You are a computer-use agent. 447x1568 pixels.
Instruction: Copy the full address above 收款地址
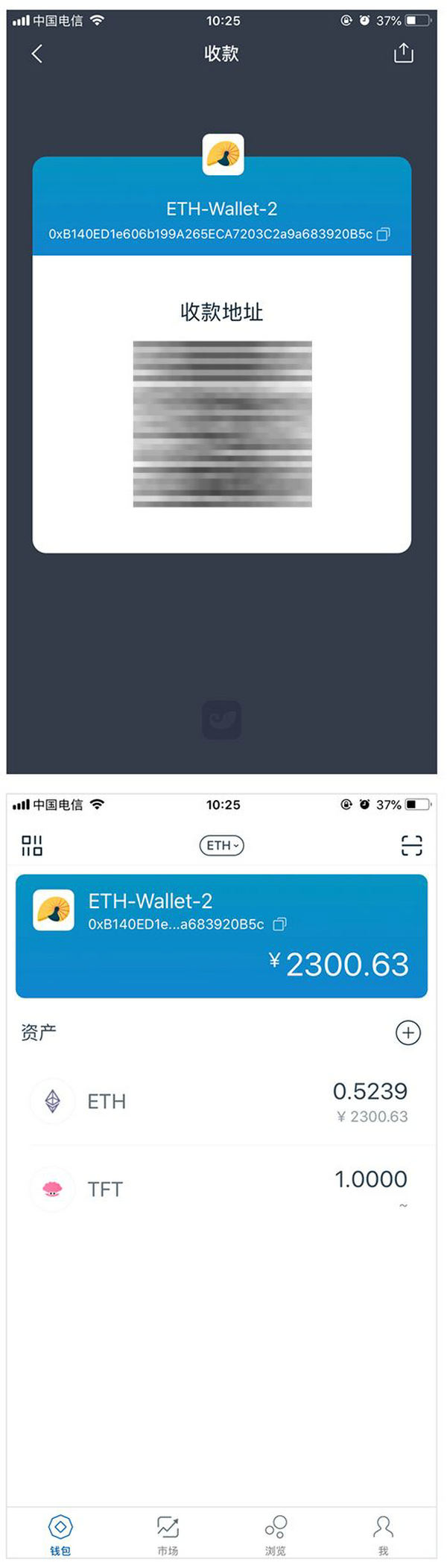pos(384,235)
